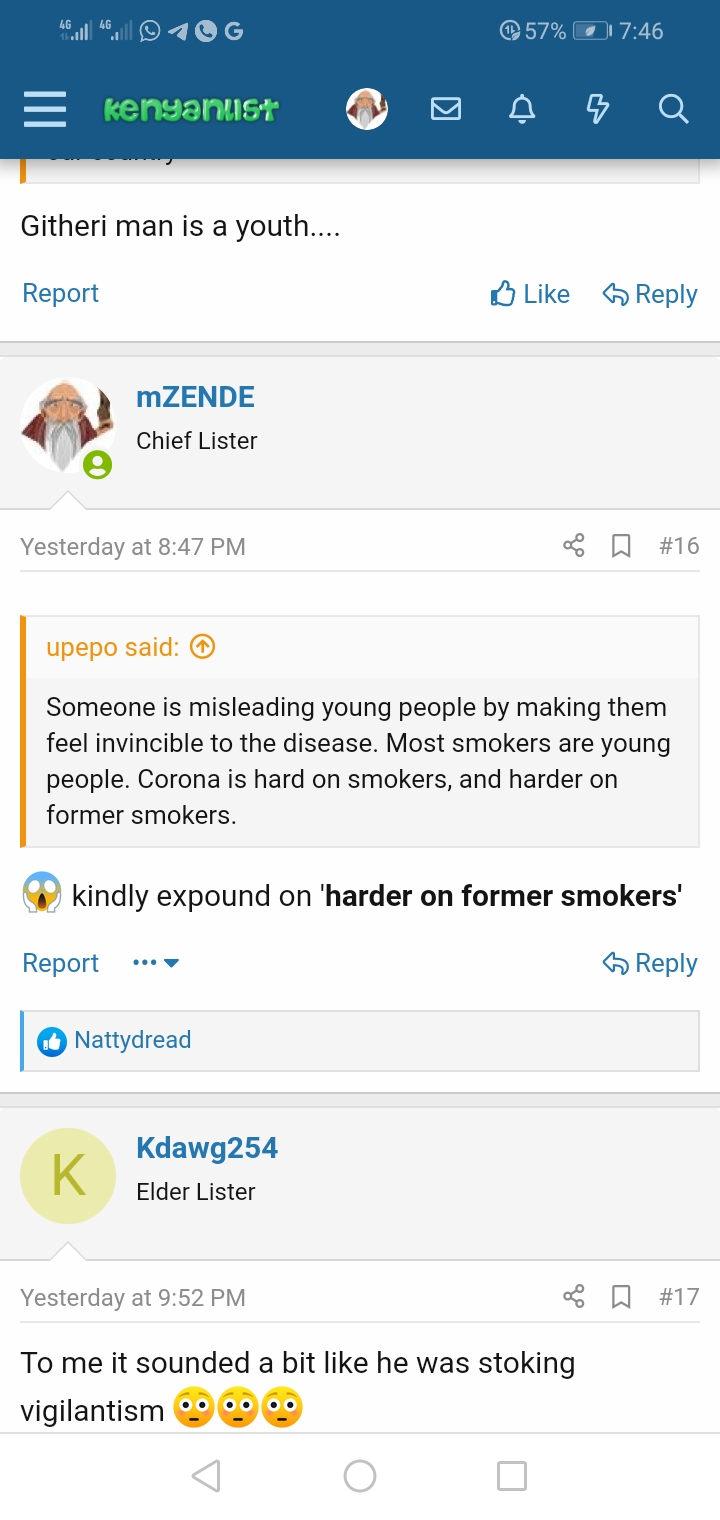This screenshot has height=1520, width=720.
Task: Reply to the Githeri man post
Action: 650,294
